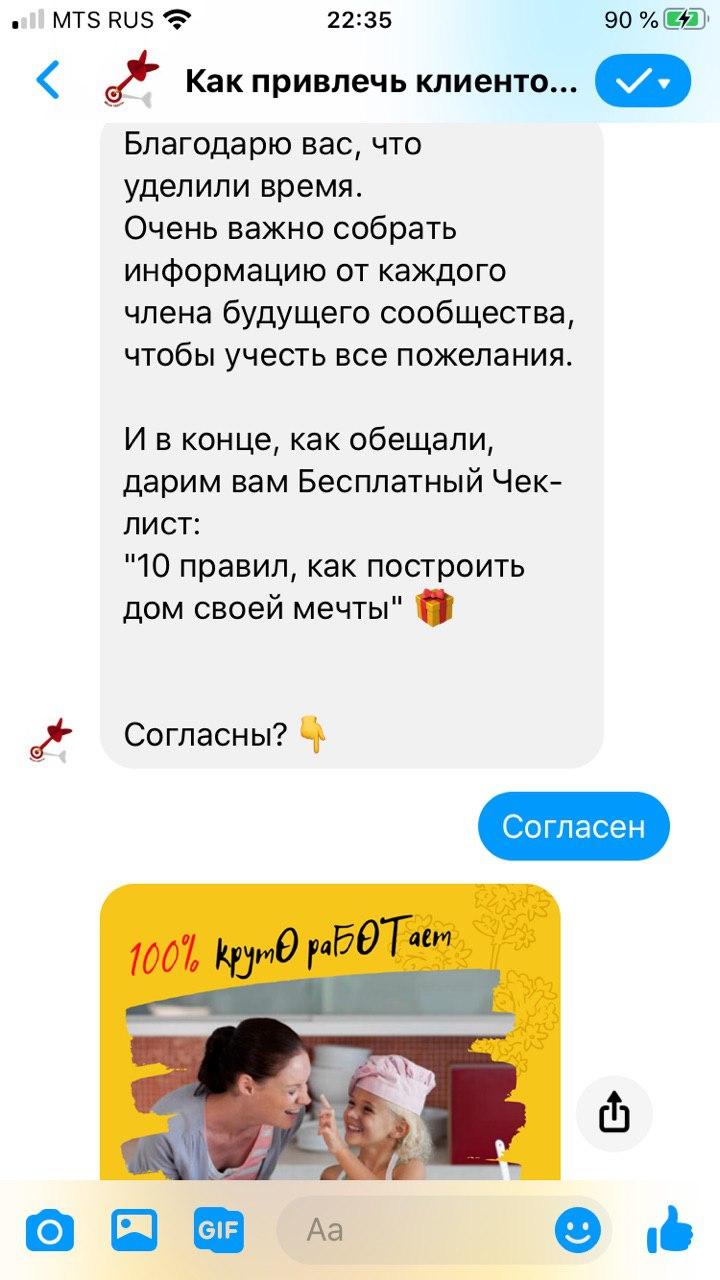
Task: Open the emoji picker
Action: pyautogui.click(x=577, y=1230)
